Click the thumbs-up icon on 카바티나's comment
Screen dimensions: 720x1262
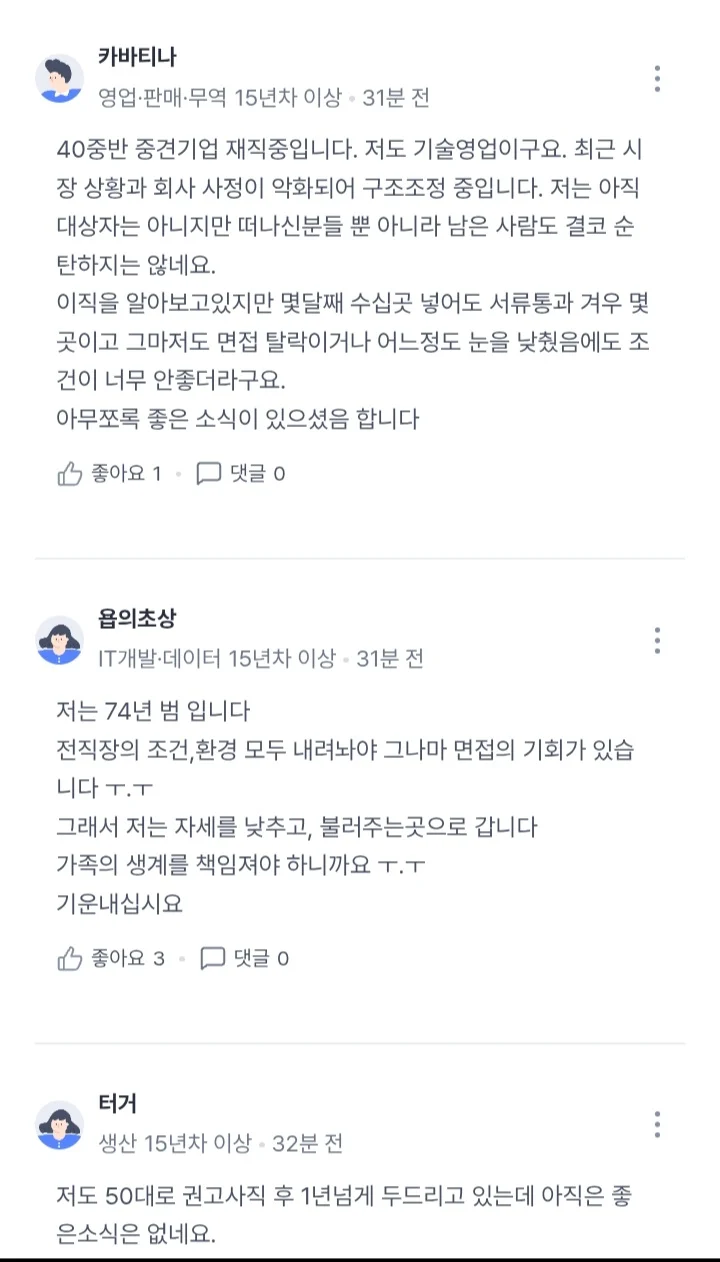[70, 471]
